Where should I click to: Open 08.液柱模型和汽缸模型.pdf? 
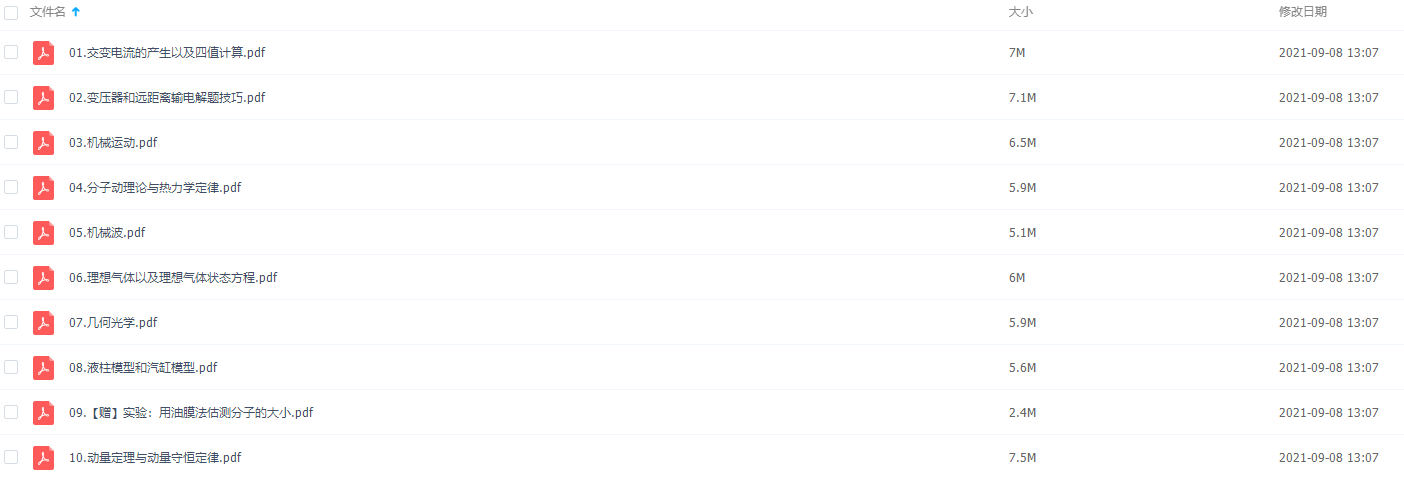coord(143,368)
